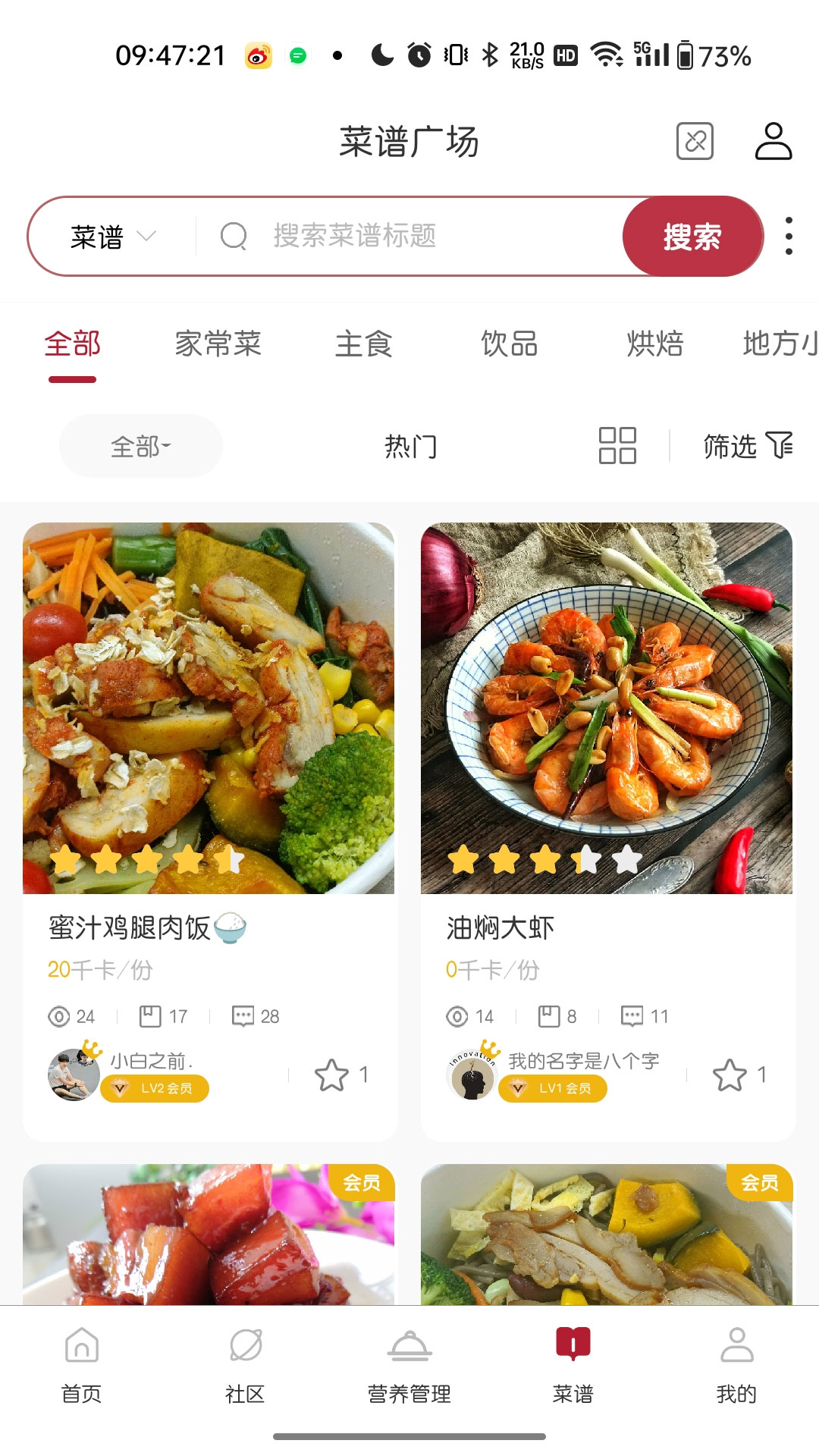Show the 烘焙 category tab
The height and width of the screenshot is (1456, 819).
[654, 344]
